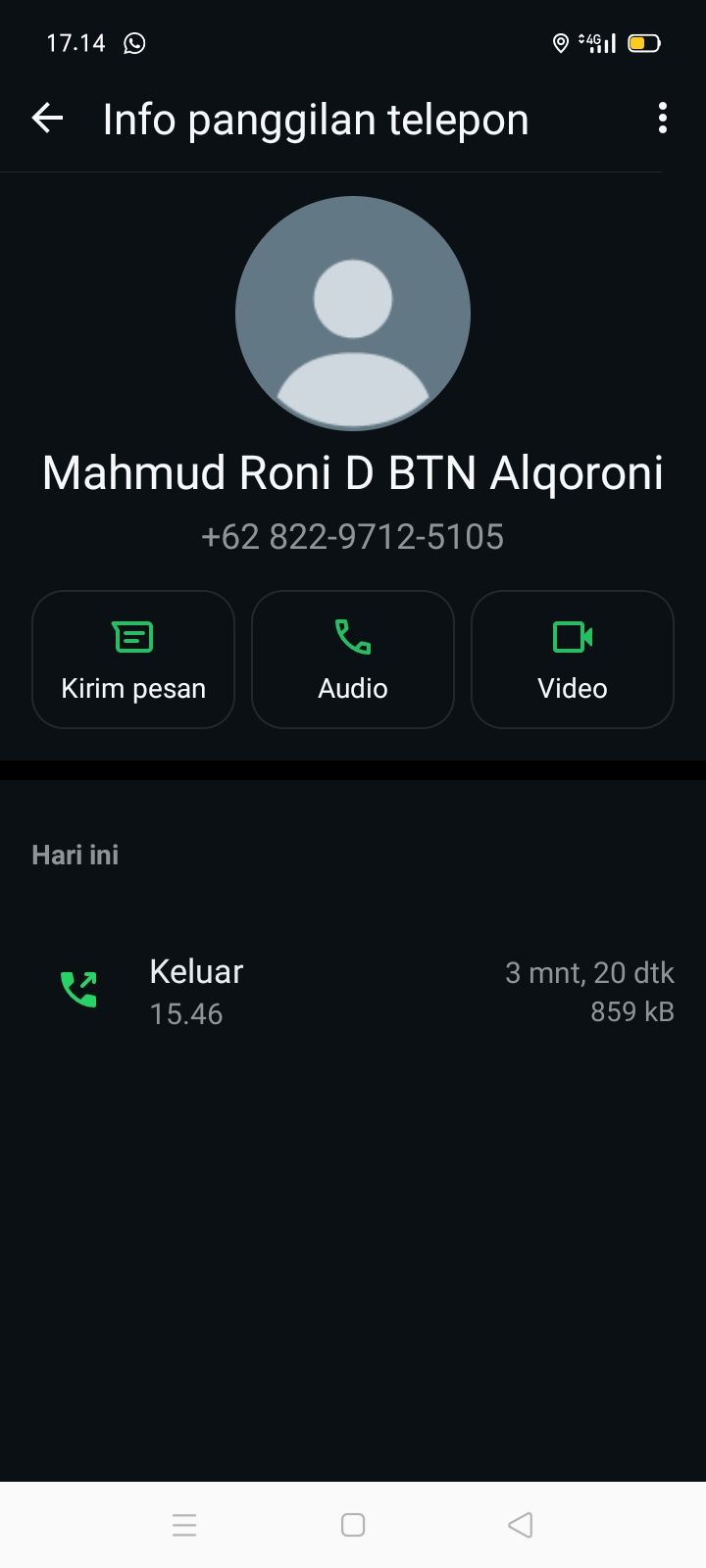Viewport: 706px width, 1568px height.
Task: Tap the Hari ini section header
Action: click(75, 854)
